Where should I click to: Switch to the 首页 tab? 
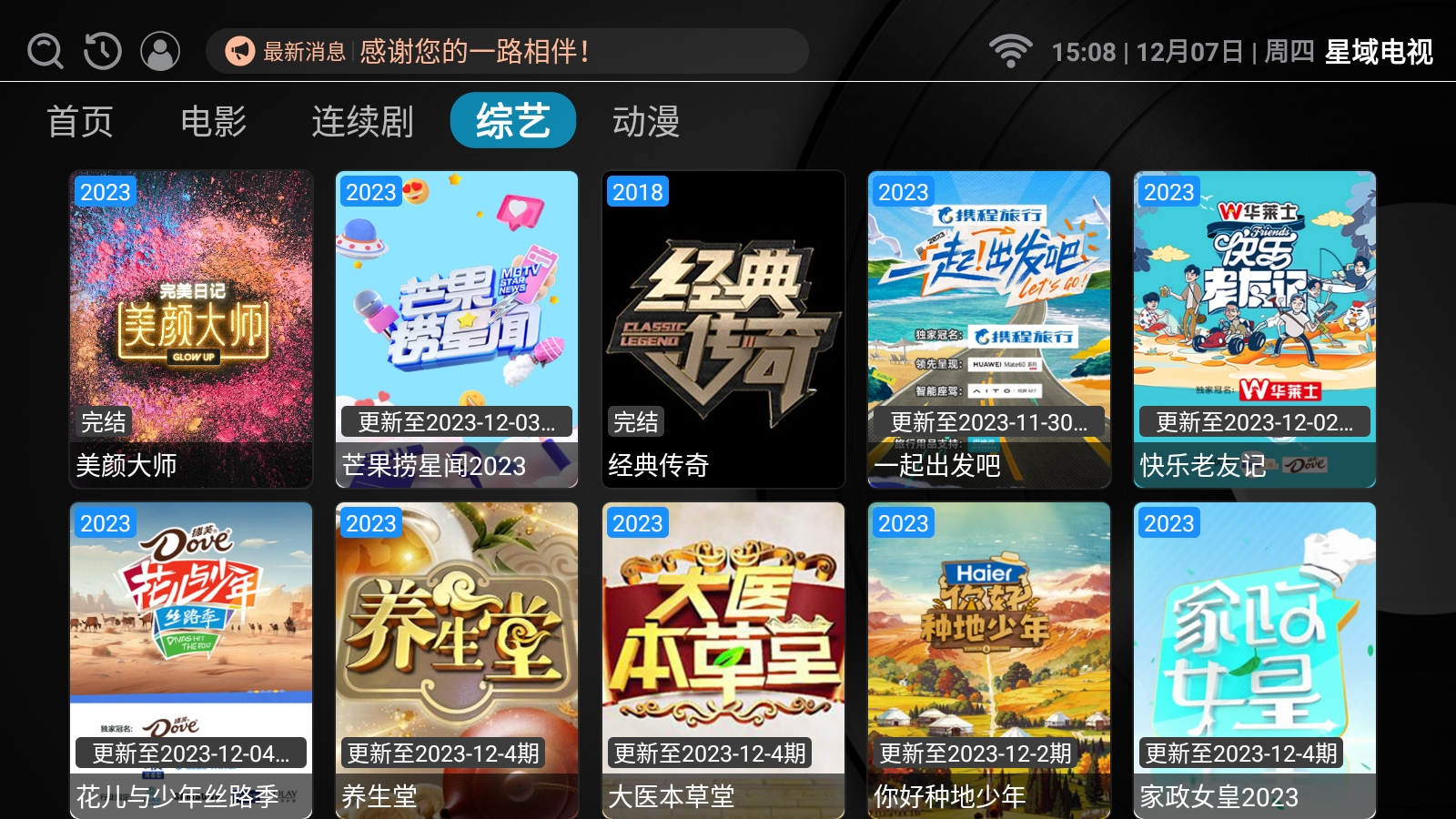[x=80, y=121]
